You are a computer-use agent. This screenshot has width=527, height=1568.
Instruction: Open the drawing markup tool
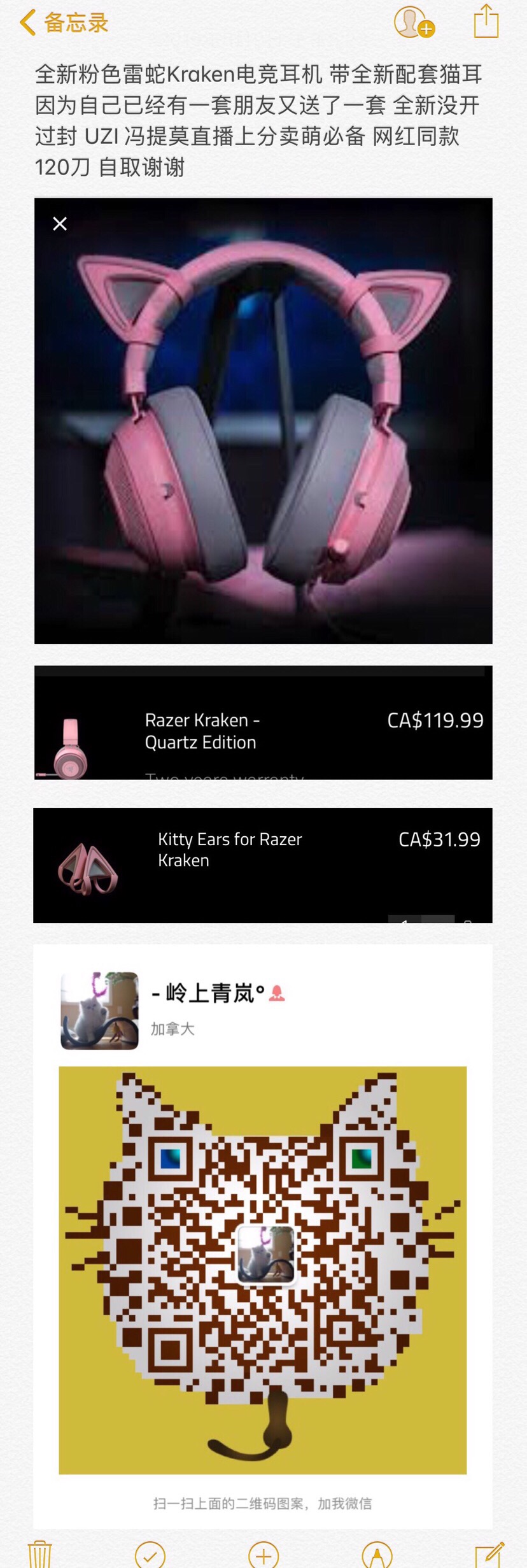(x=377, y=1555)
